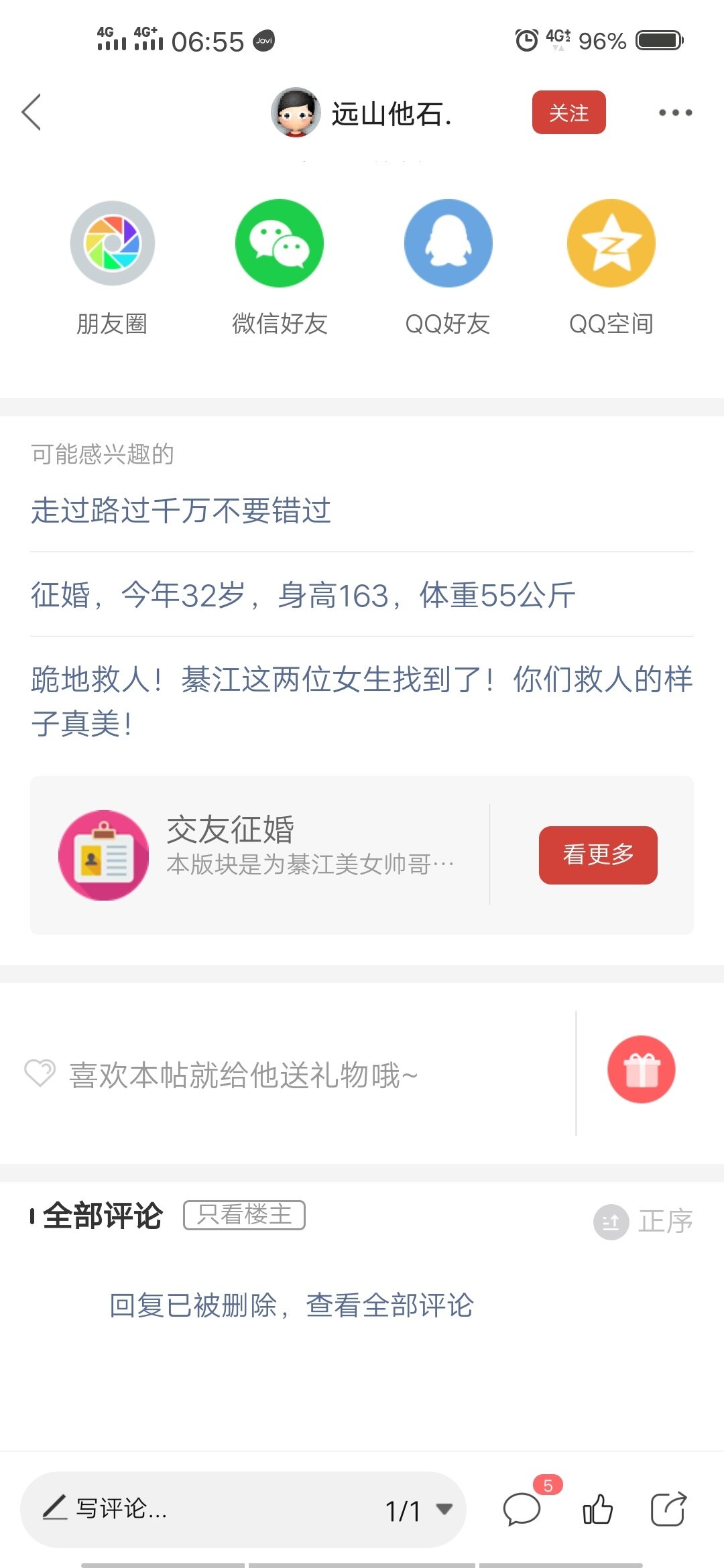Screen dimensions: 724x1568
Task: Open link 查看全部评论
Action: [389, 1305]
